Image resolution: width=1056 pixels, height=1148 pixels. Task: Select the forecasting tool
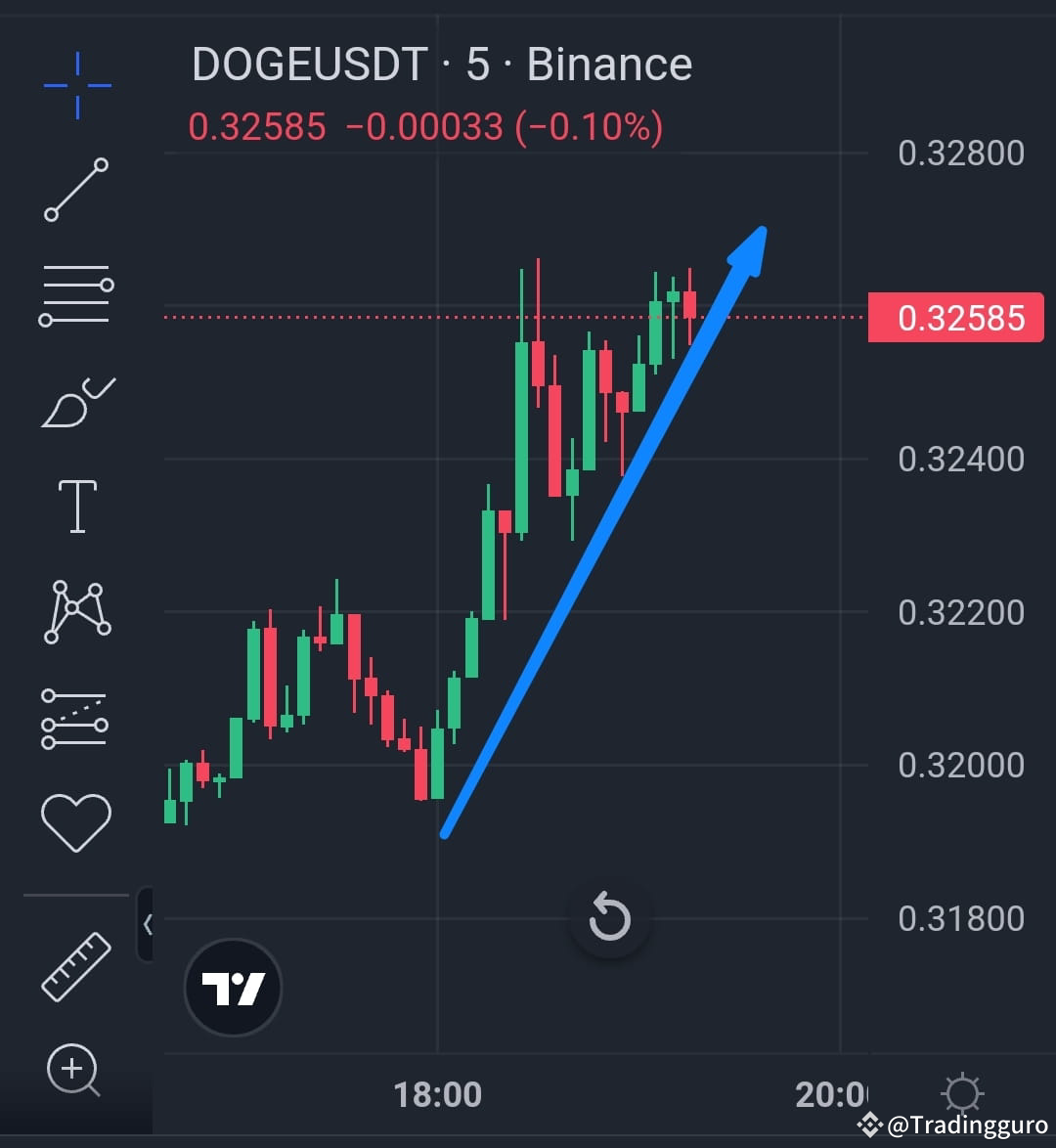pos(74,717)
